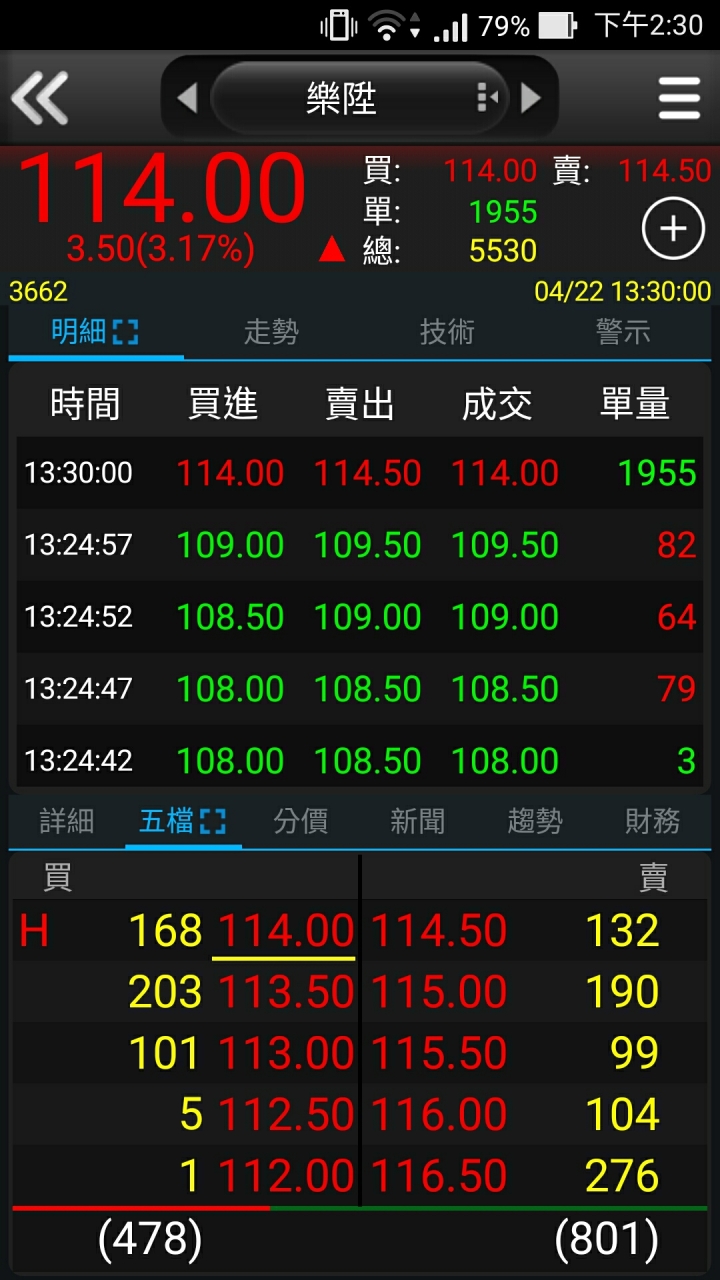View the 新聞 tab
This screenshot has width=720, height=1280.
[417, 821]
